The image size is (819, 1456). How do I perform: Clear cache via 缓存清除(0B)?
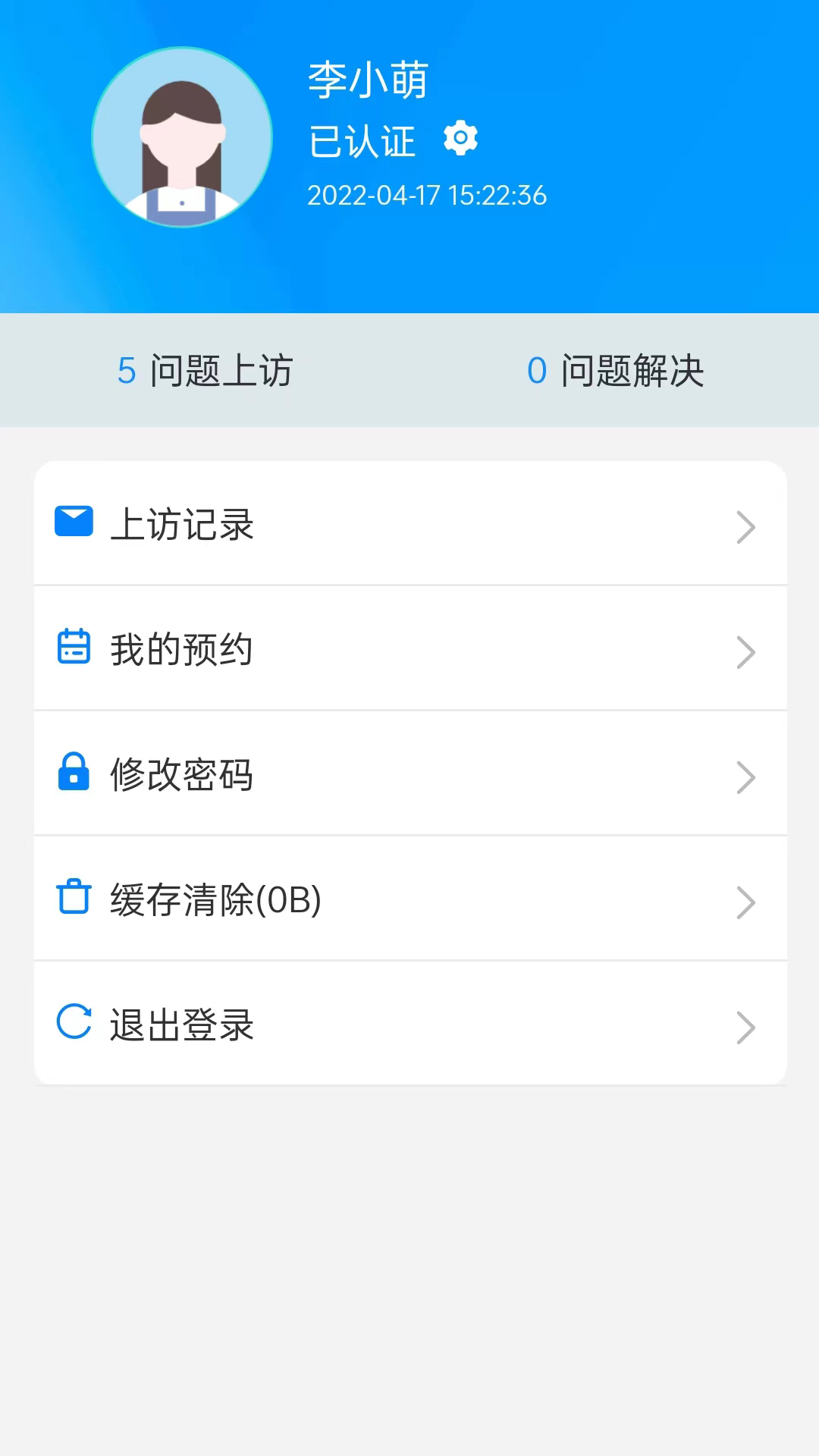coord(410,899)
